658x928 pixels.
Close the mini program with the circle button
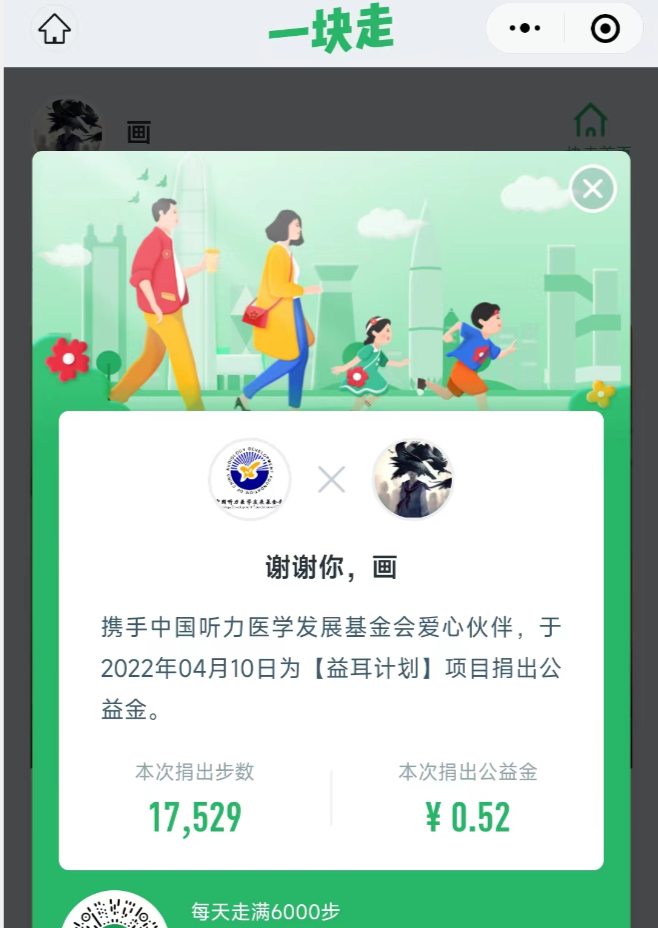[605, 29]
